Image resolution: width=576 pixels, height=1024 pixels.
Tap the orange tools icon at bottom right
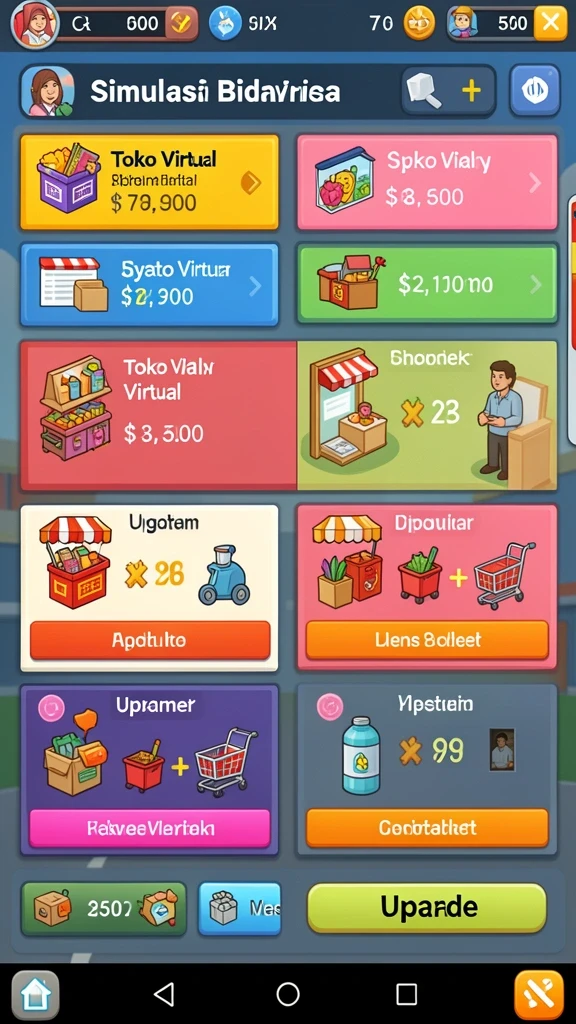coord(539,995)
